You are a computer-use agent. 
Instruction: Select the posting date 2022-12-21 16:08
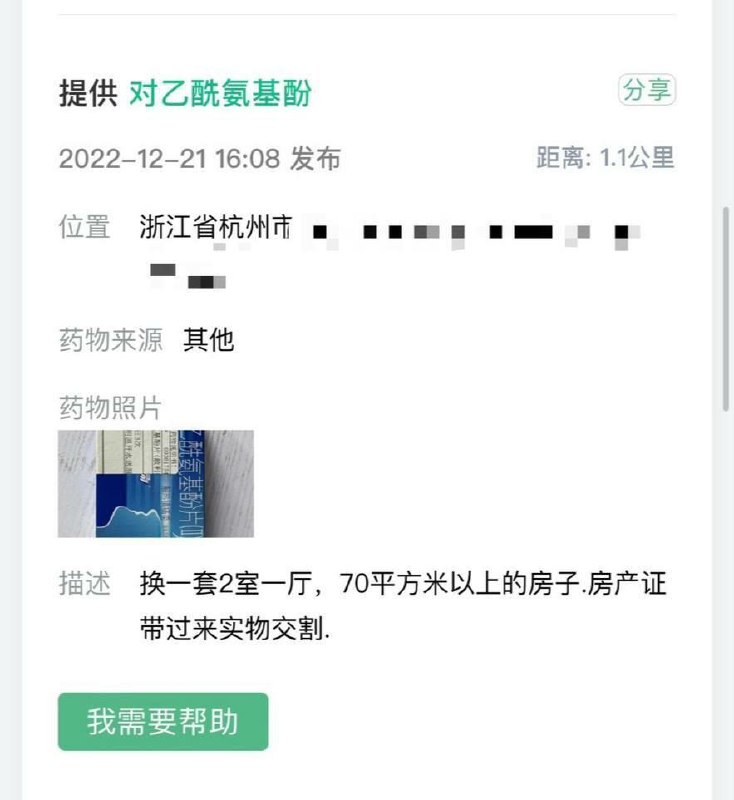[x=170, y=157]
